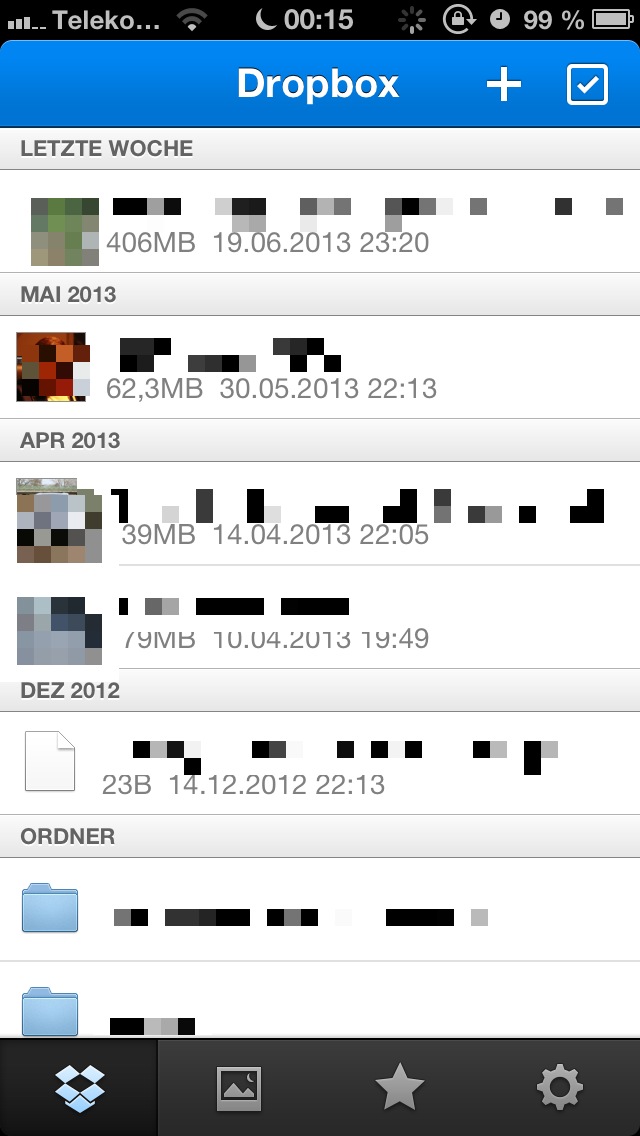Open the file dated 14.04.2013 22:05
Image resolution: width=640 pixels, height=1136 pixels.
[320, 513]
